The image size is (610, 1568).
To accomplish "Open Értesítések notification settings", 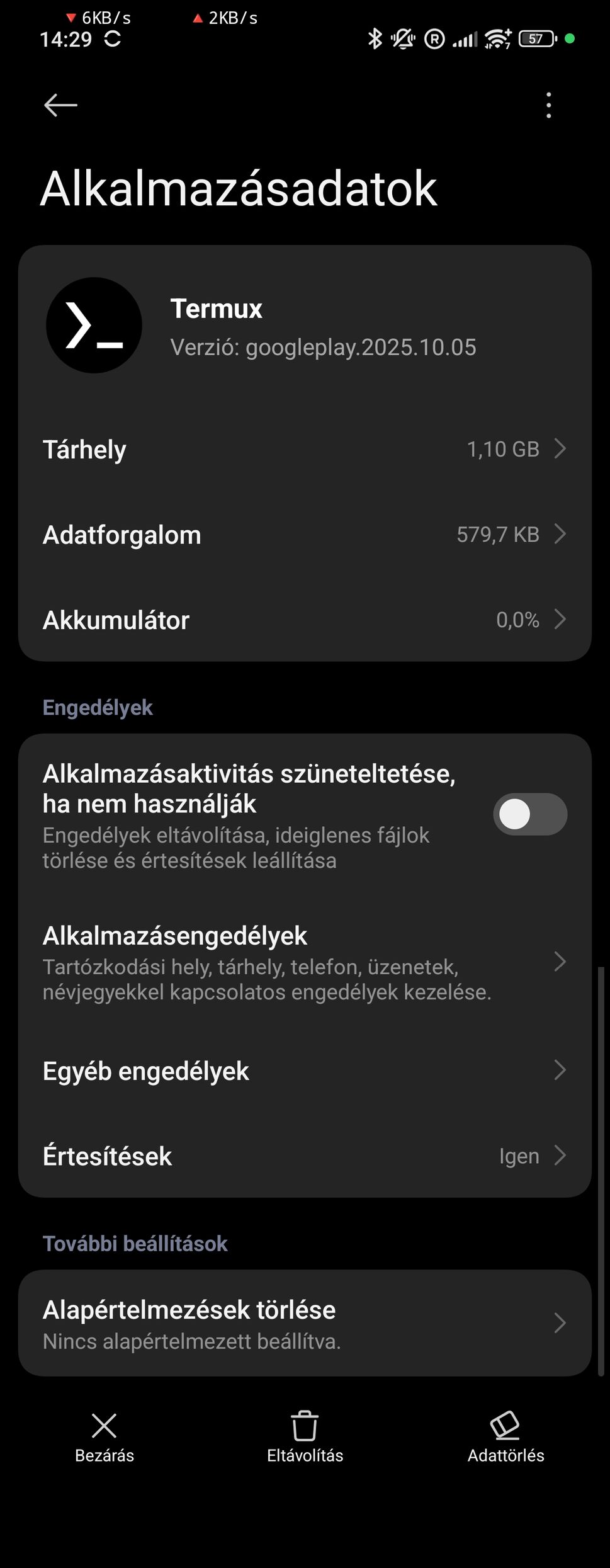I will click(x=305, y=1156).
